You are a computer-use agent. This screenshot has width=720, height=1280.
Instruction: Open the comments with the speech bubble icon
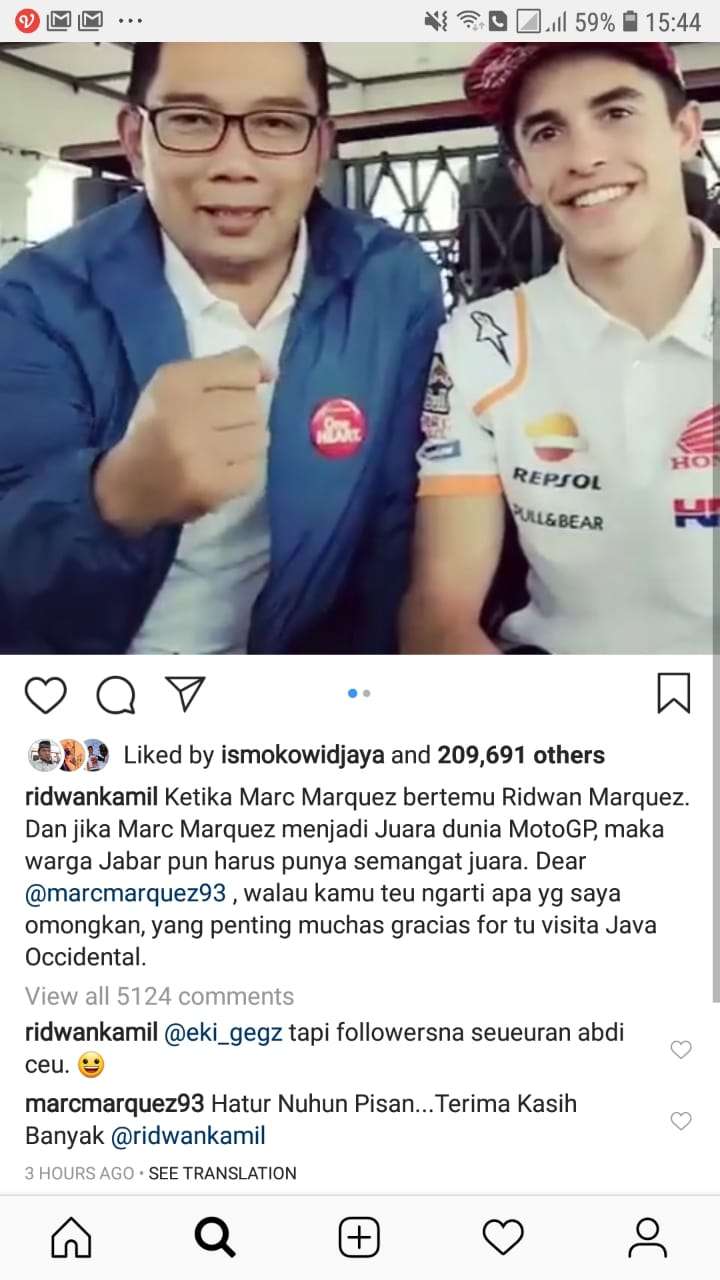[116, 693]
